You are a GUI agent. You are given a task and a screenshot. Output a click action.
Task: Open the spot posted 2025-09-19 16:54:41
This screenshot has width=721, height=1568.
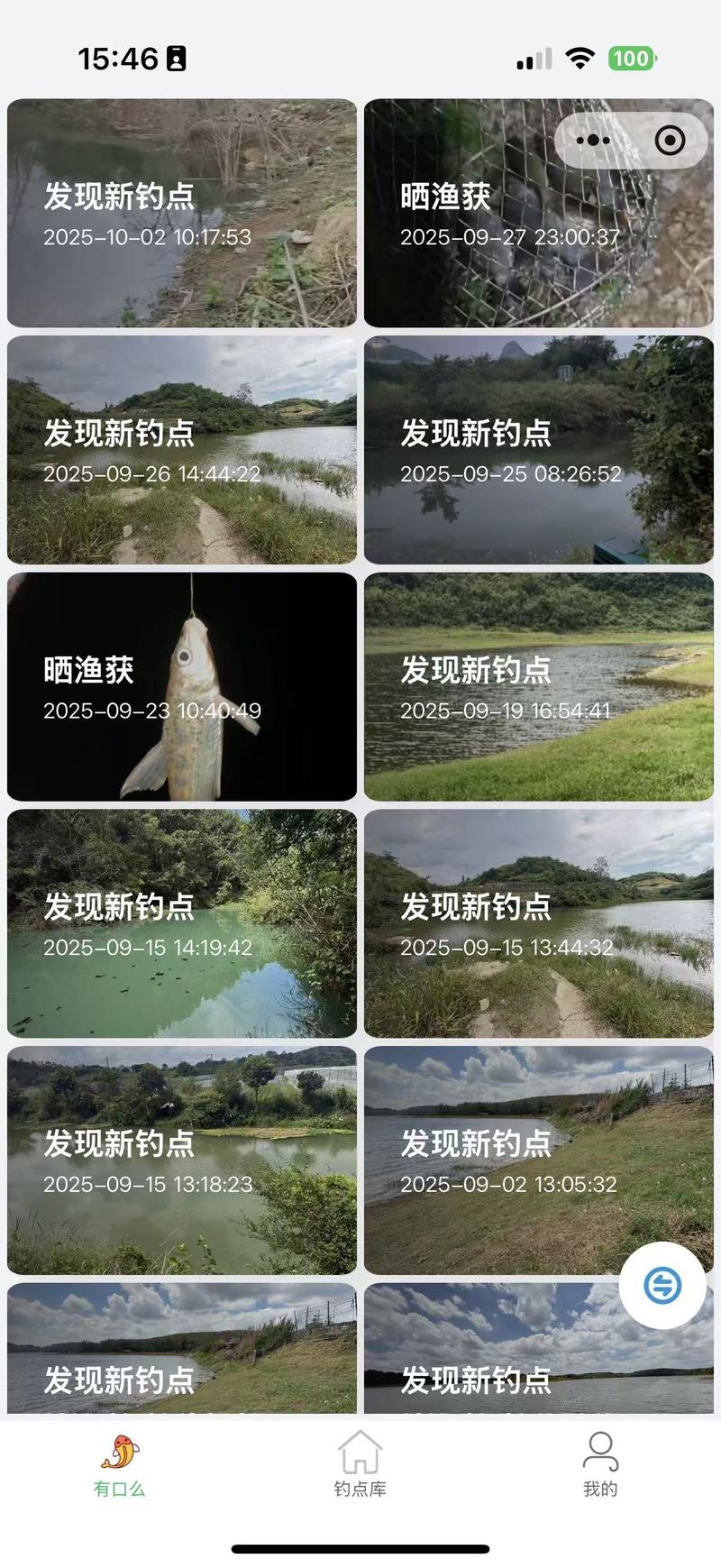click(x=539, y=687)
